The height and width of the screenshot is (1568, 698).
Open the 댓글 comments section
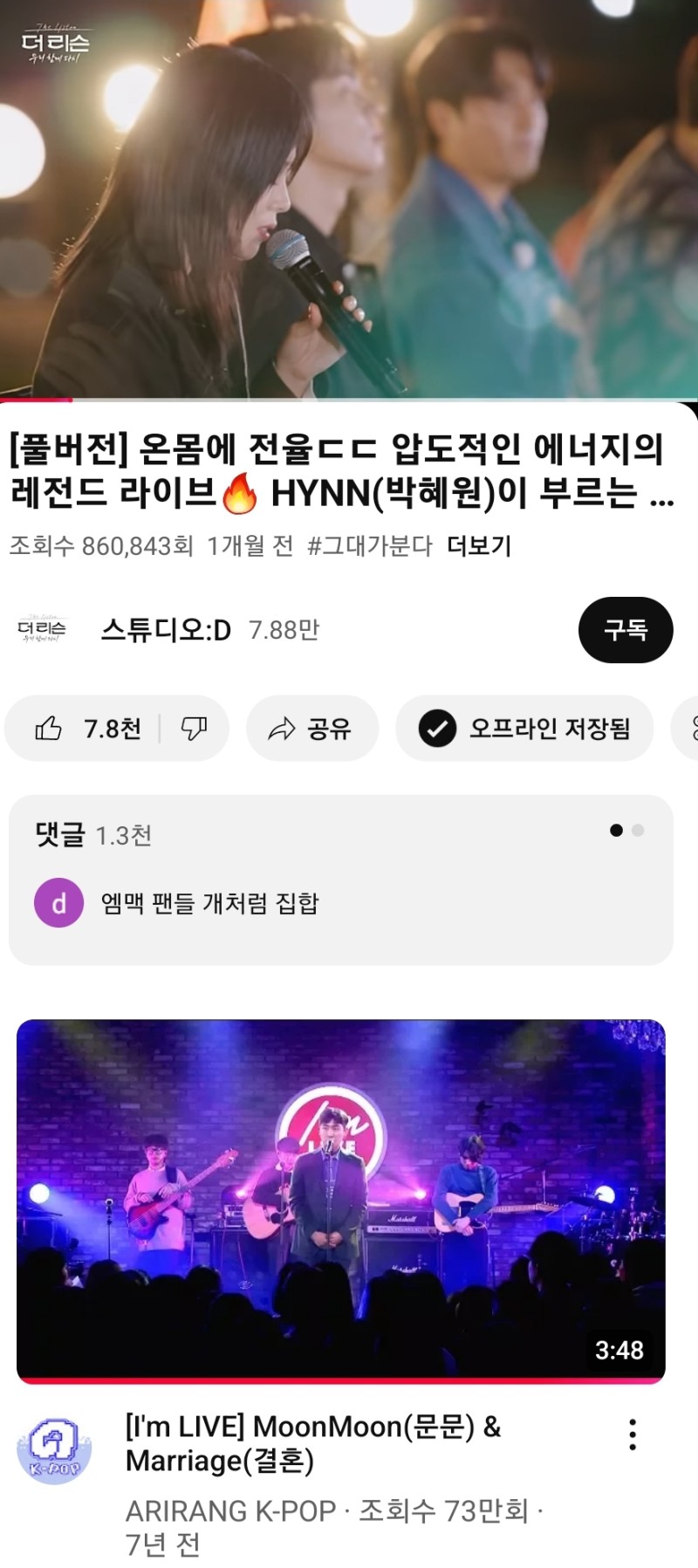(340, 880)
